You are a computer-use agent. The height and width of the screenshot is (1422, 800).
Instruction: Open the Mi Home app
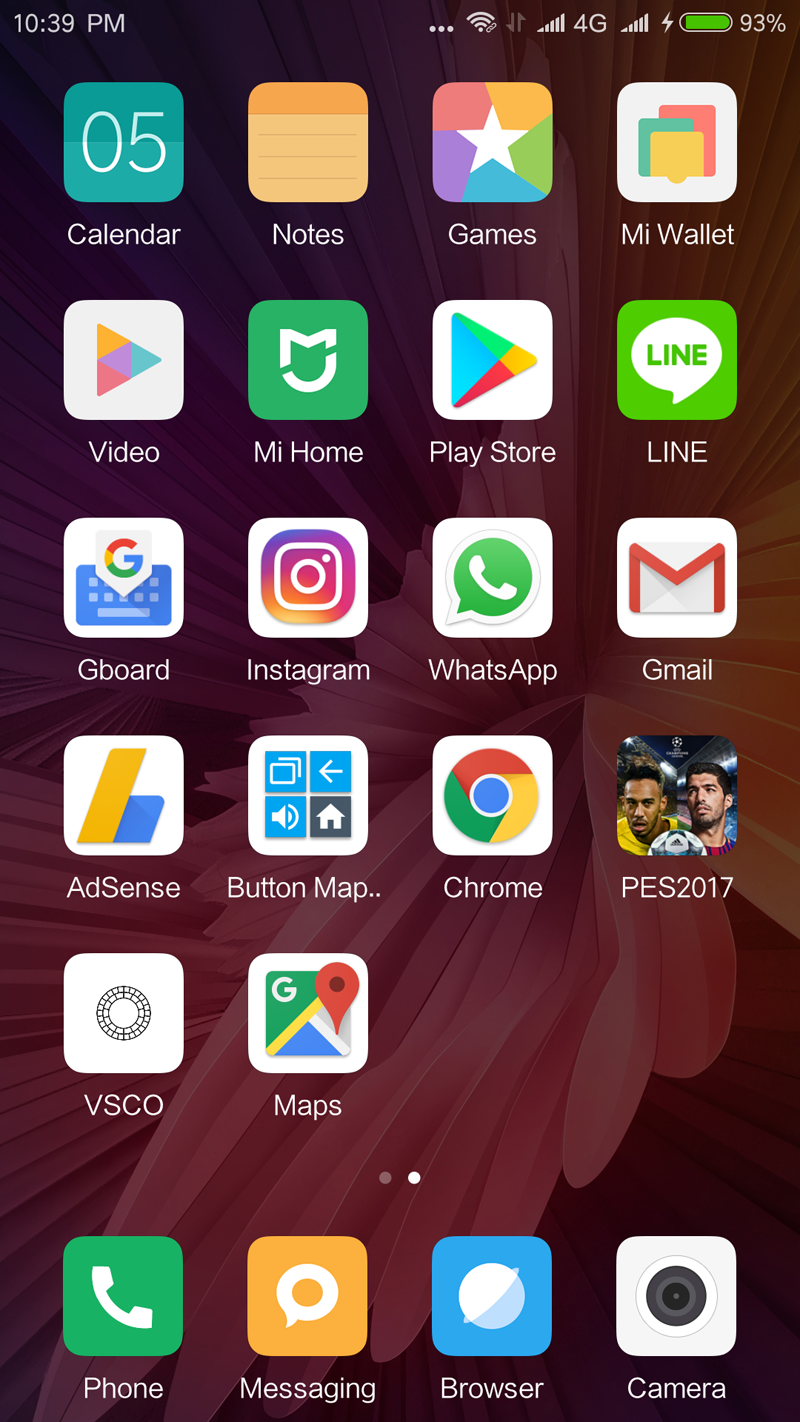click(308, 360)
